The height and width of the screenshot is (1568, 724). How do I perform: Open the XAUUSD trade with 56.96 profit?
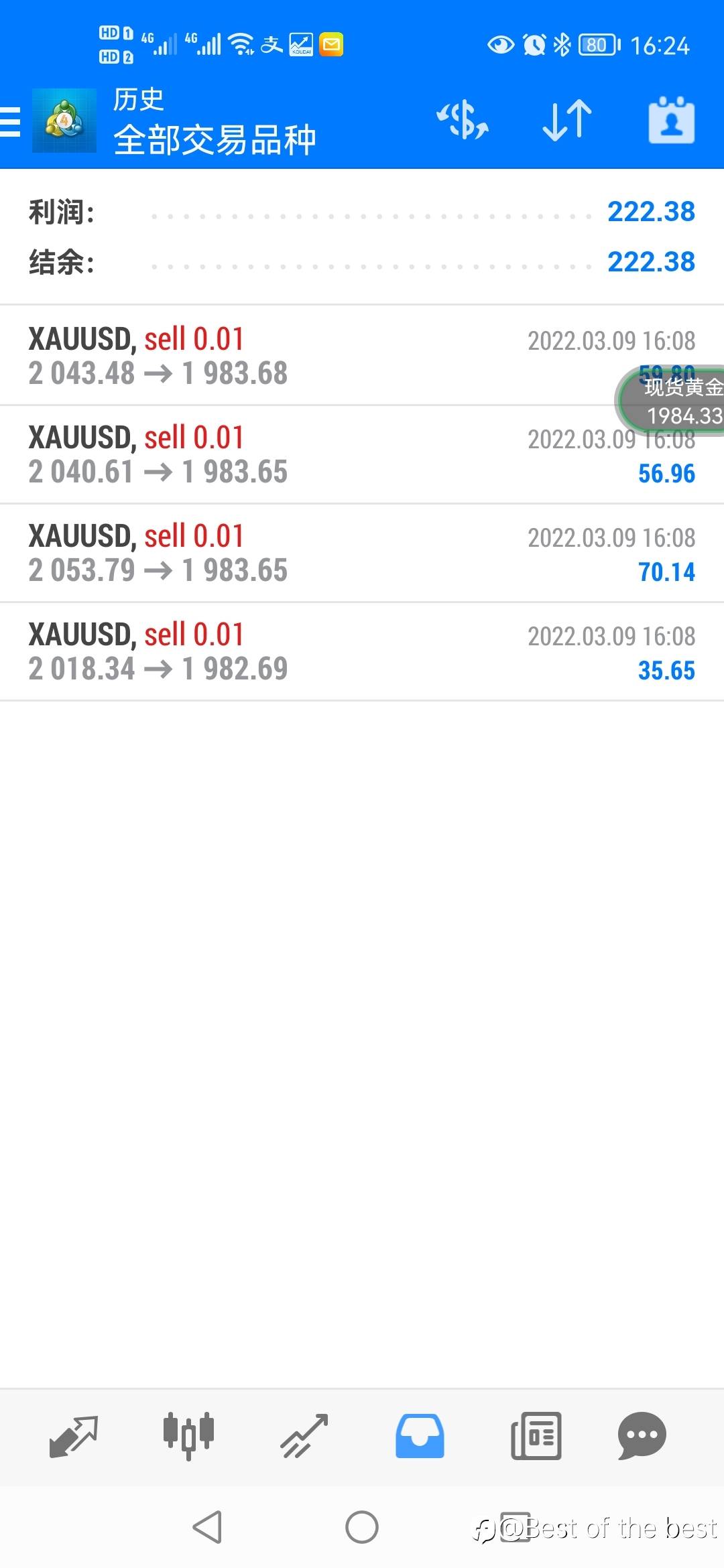coord(362,454)
